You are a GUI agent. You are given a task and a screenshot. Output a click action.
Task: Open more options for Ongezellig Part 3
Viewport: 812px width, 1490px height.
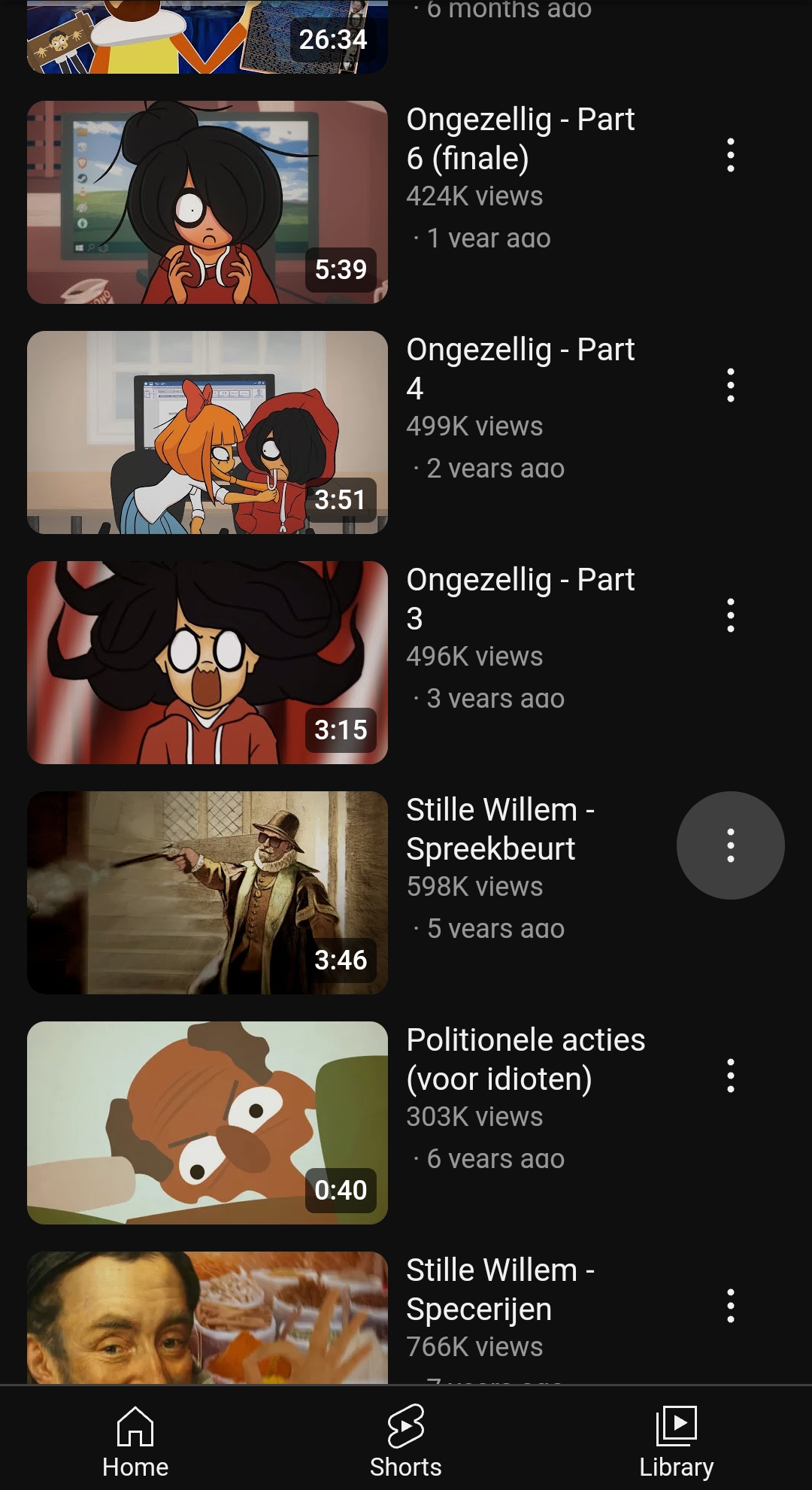730,616
